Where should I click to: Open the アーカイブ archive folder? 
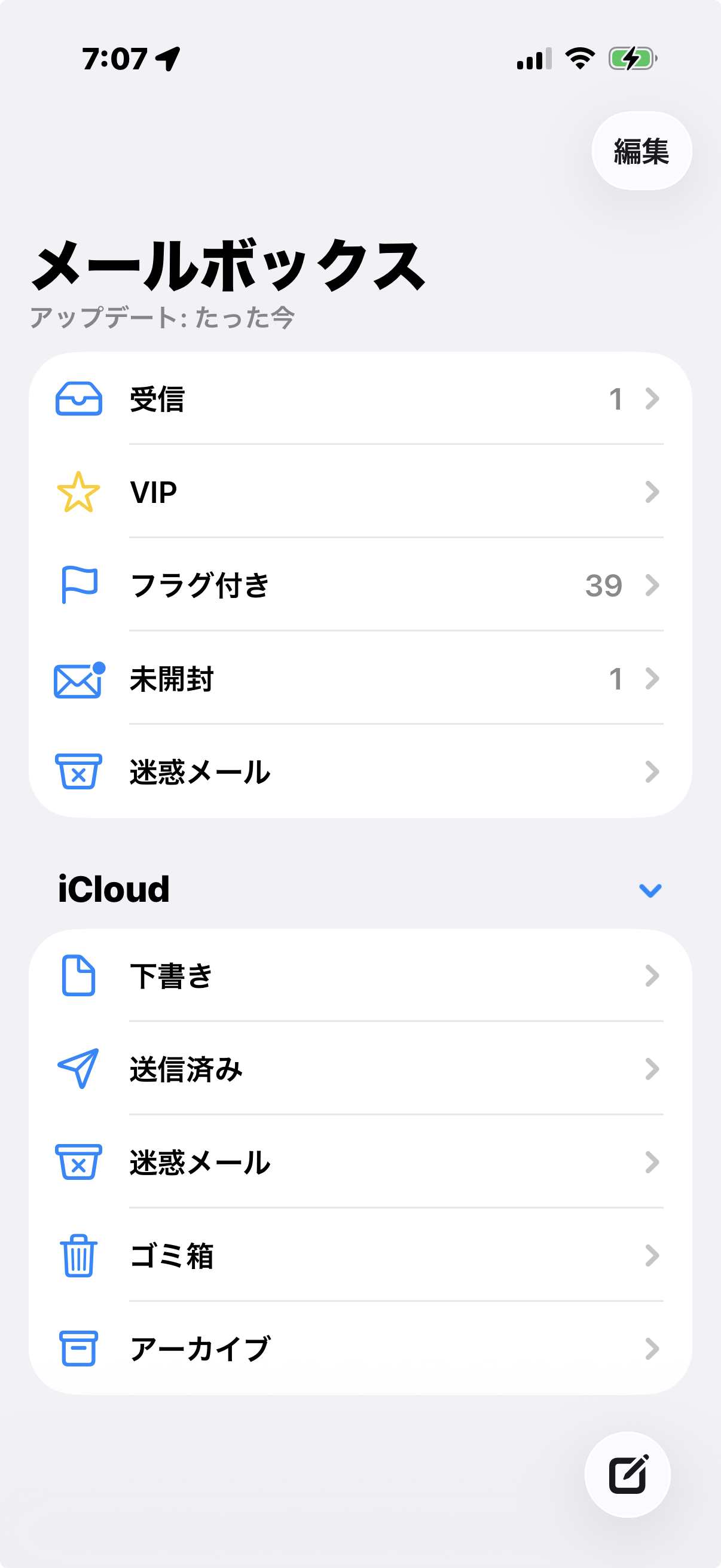[x=359, y=1349]
